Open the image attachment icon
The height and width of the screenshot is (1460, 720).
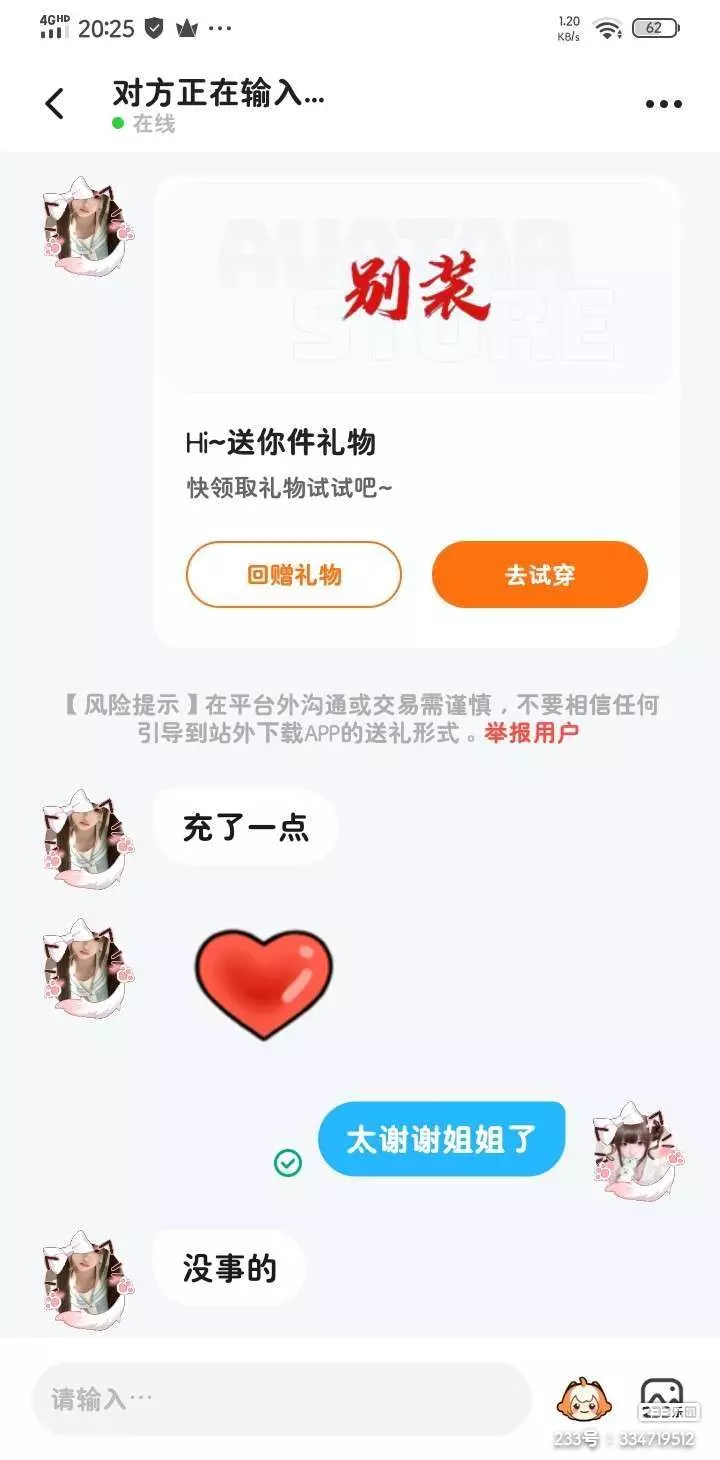click(661, 1396)
